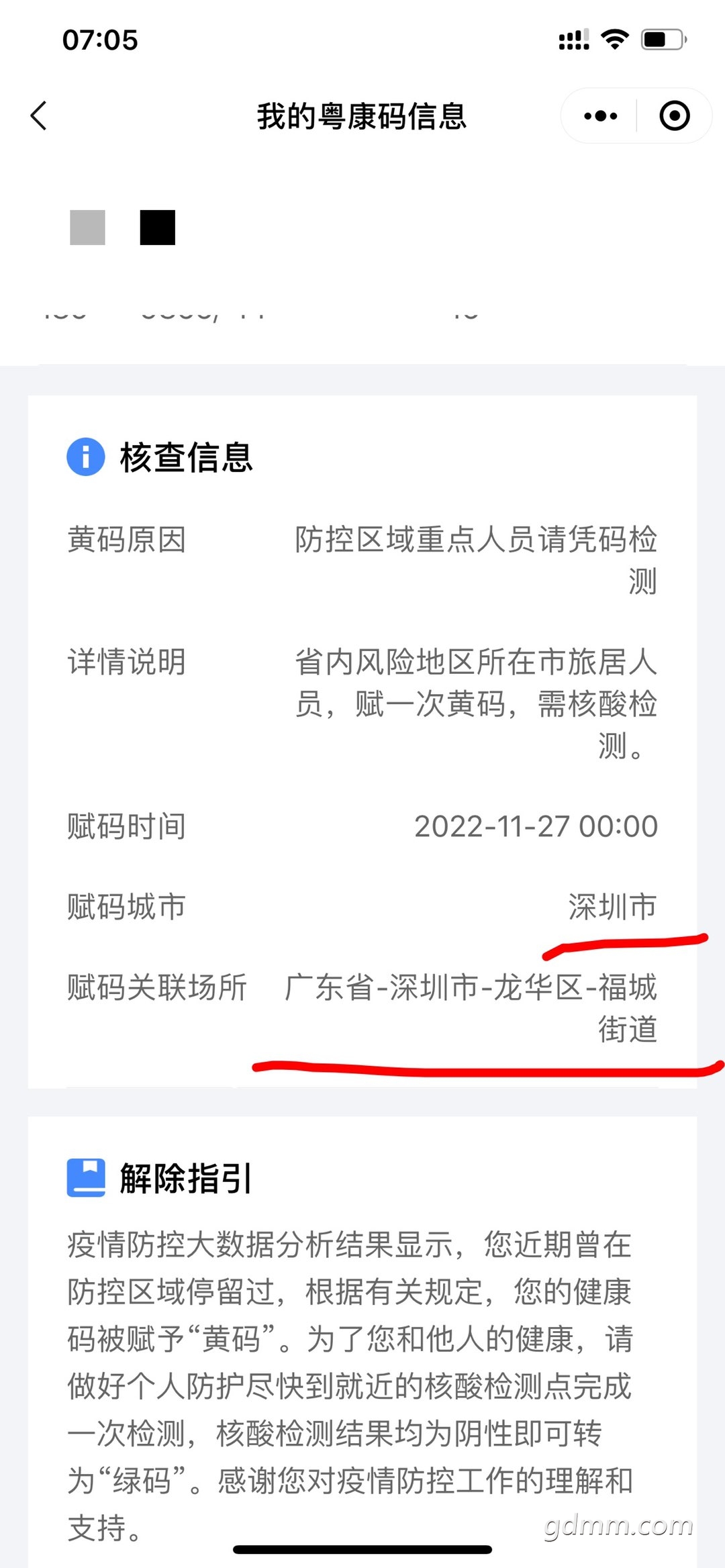
Task: Go back from 我的粤康码信息 page
Action: click(39, 115)
